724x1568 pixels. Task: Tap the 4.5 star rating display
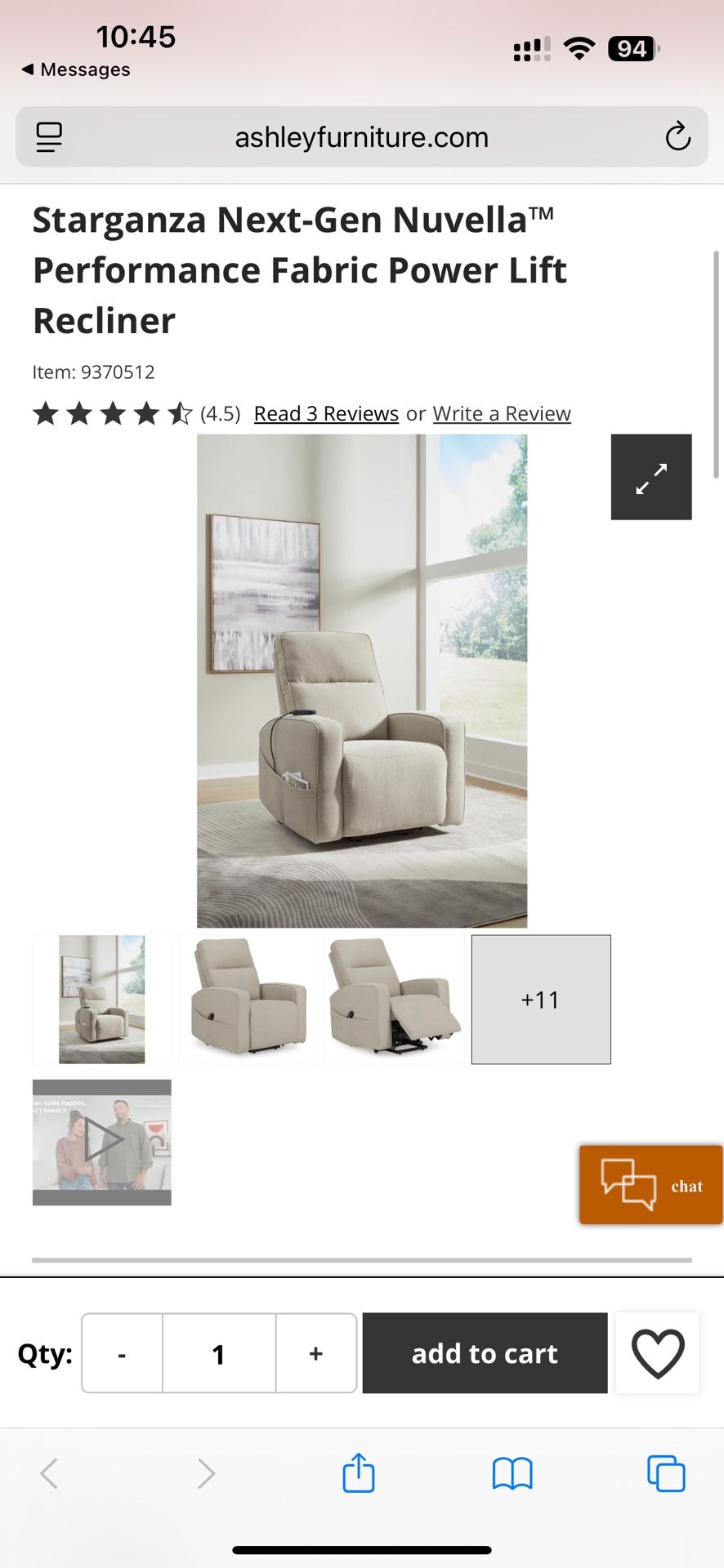click(x=114, y=413)
